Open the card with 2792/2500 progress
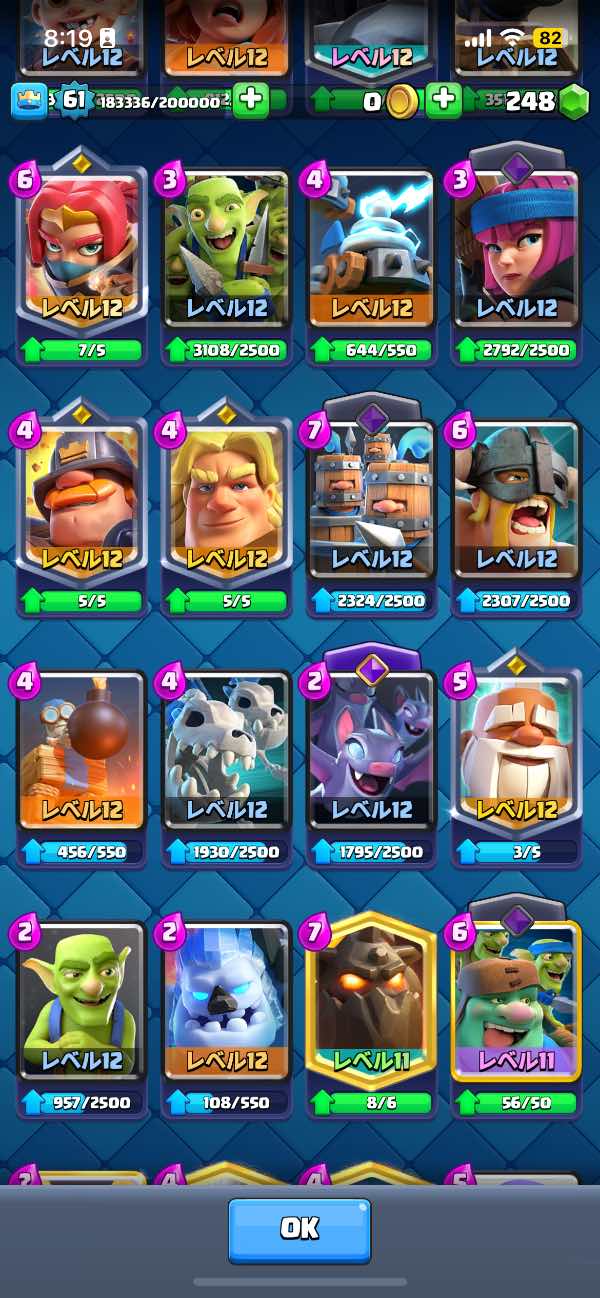The height and width of the screenshot is (1298, 600). 516,255
